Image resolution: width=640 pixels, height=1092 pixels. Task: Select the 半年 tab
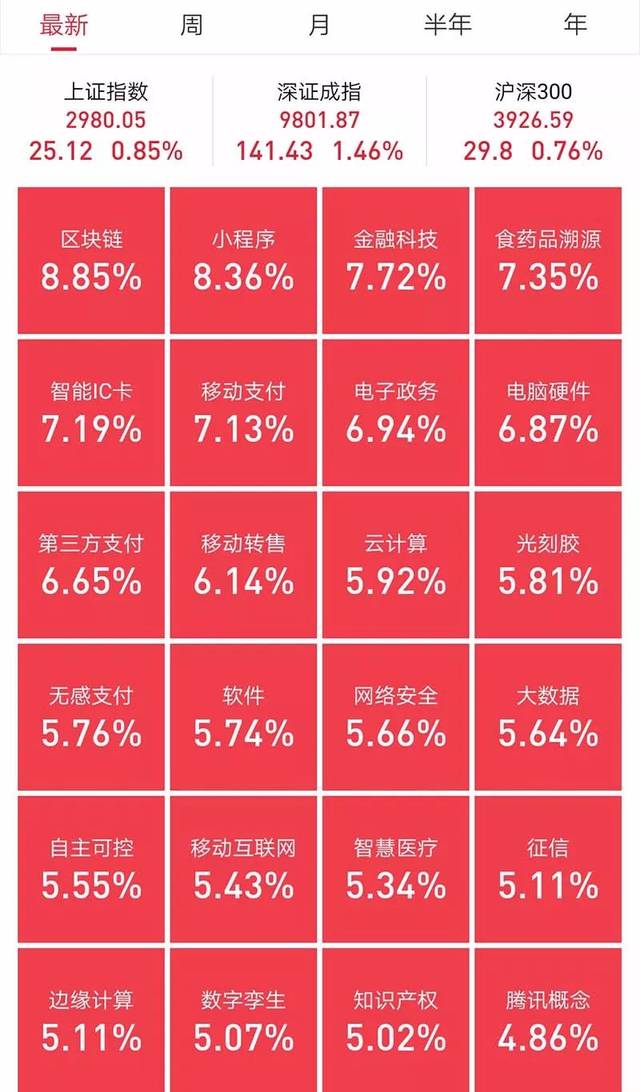pyautogui.click(x=448, y=26)
